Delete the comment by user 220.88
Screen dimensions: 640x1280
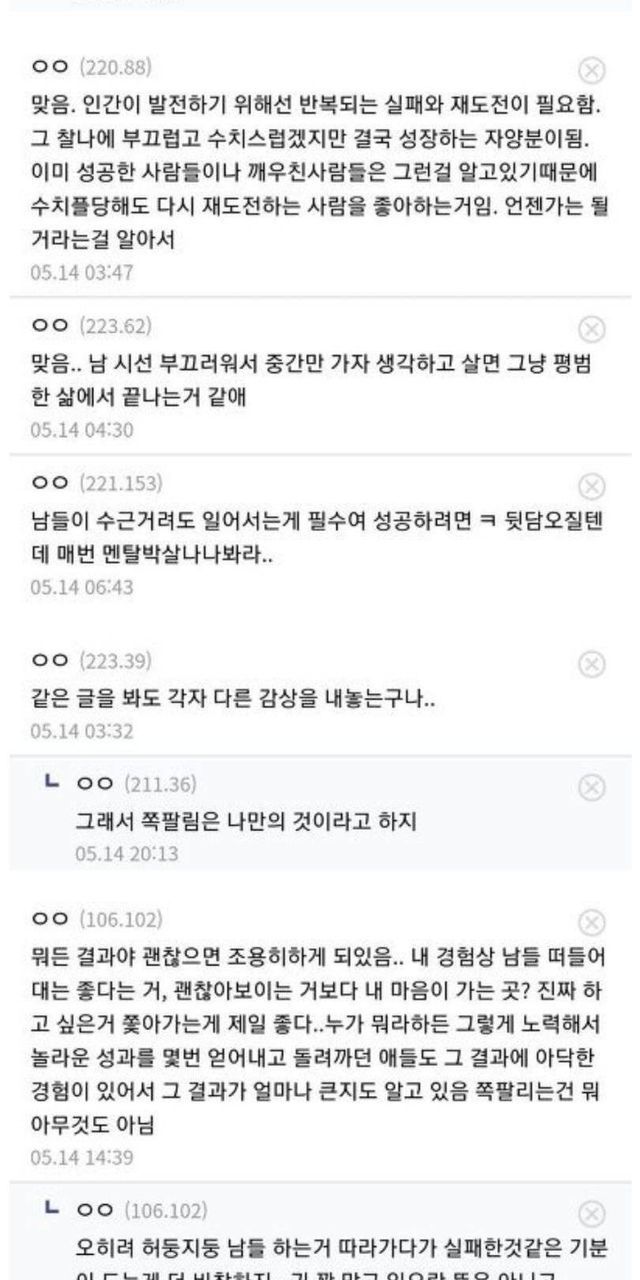(x=592, y=70)
